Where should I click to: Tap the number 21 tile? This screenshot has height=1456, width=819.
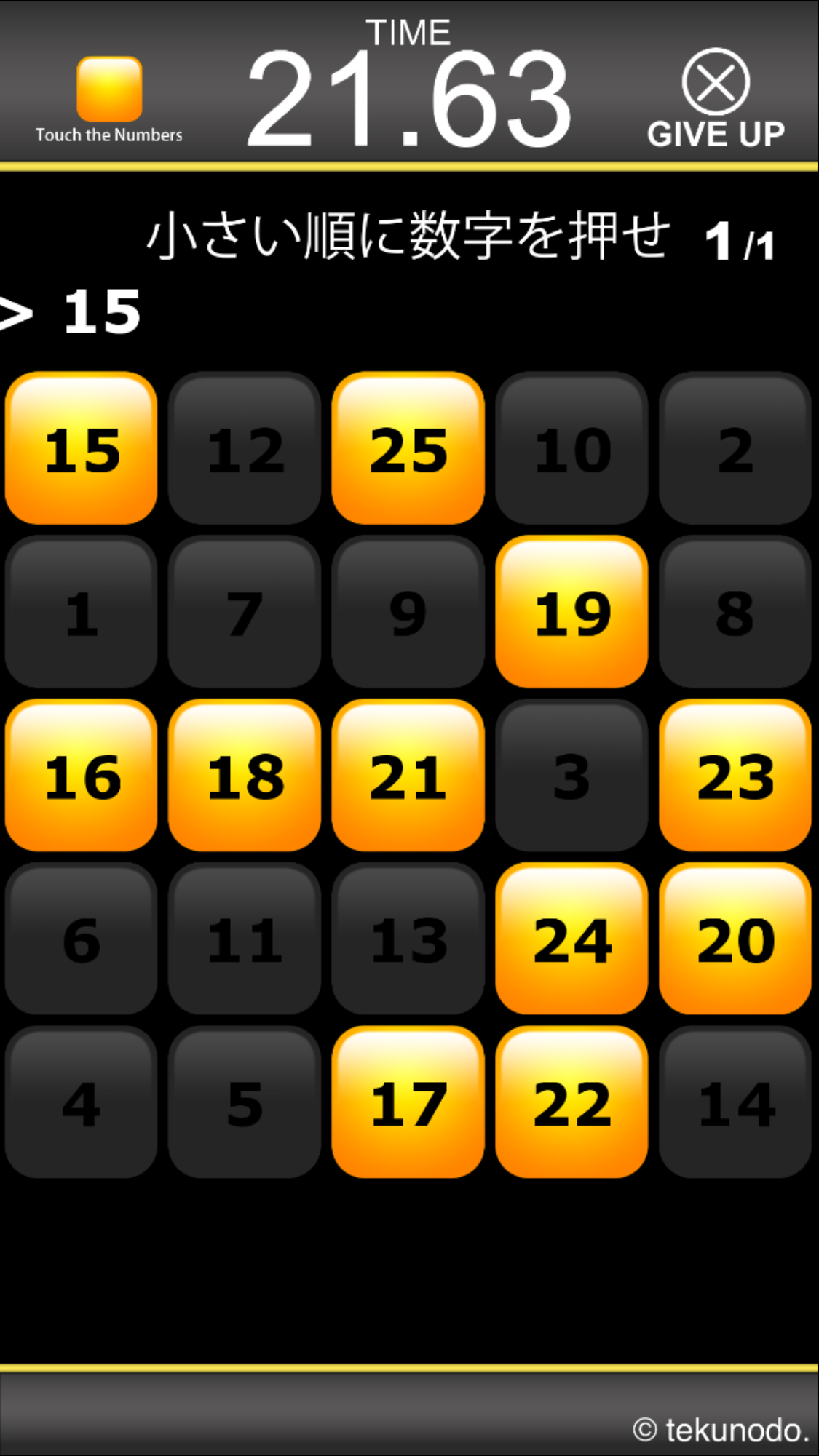point(408,775)
